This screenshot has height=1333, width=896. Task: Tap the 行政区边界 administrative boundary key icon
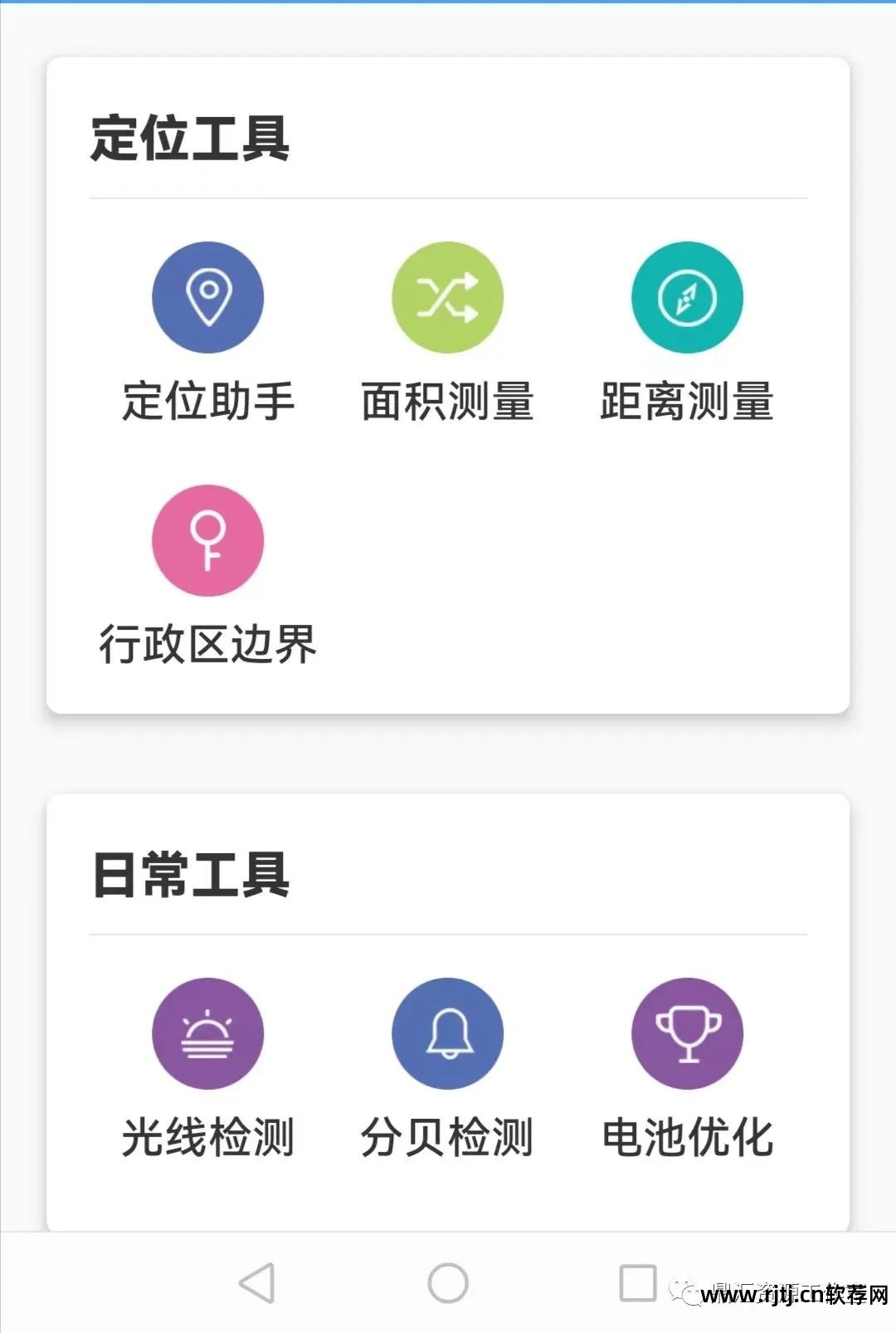pyautogui.click(x=207, y=540)
